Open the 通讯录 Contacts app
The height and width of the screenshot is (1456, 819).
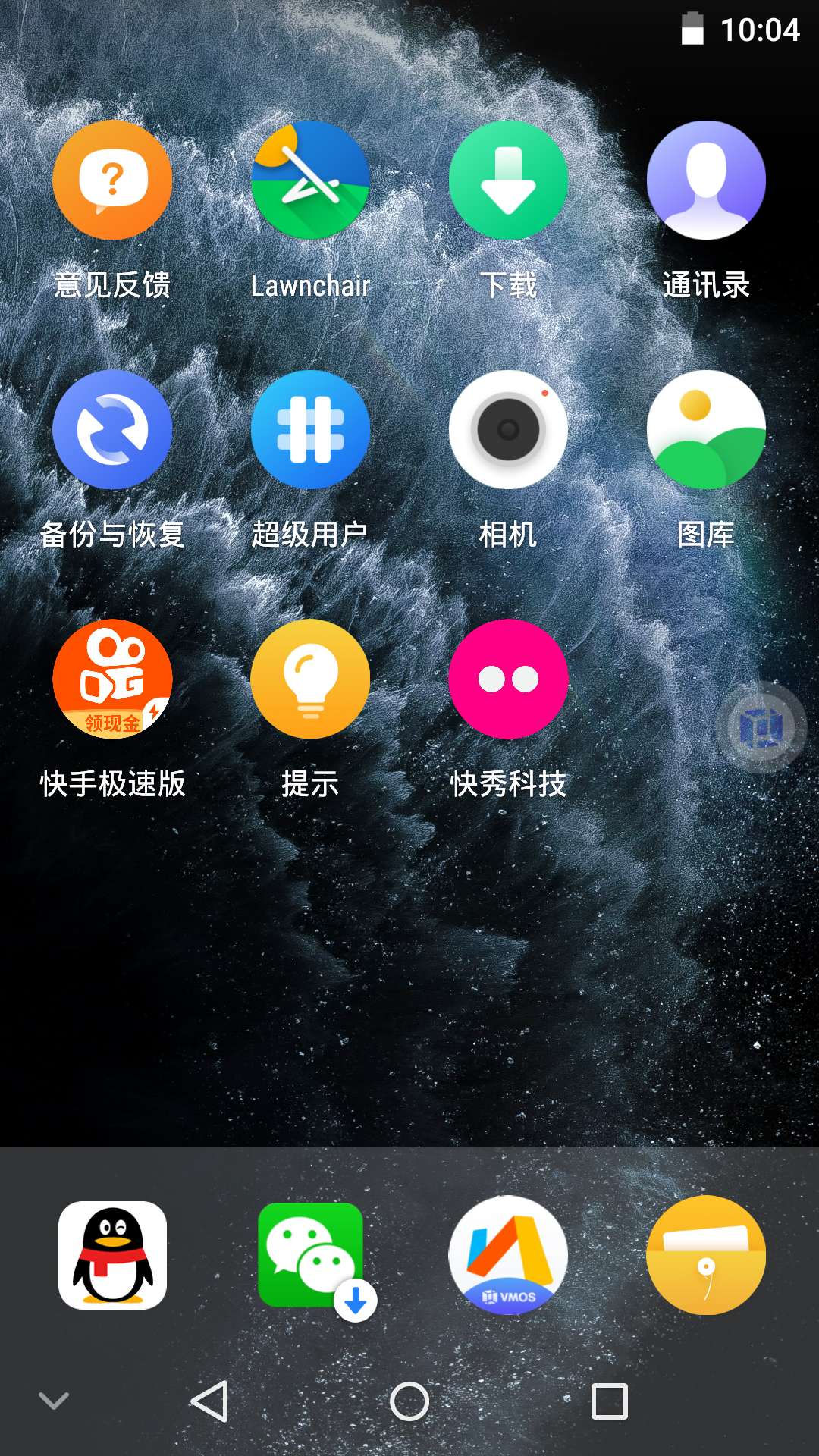[706, 180]
